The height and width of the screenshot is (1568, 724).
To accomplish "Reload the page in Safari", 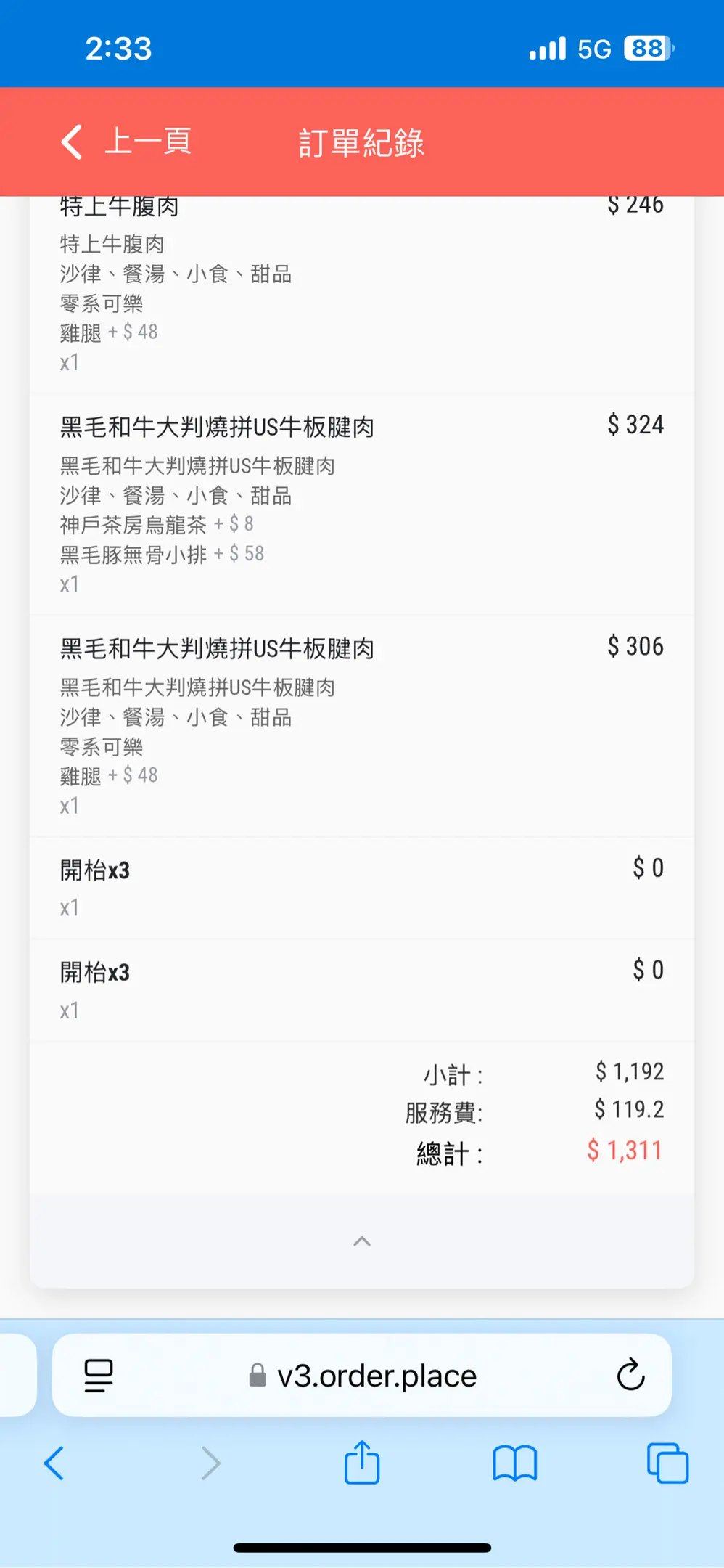I will (630, 1374).
